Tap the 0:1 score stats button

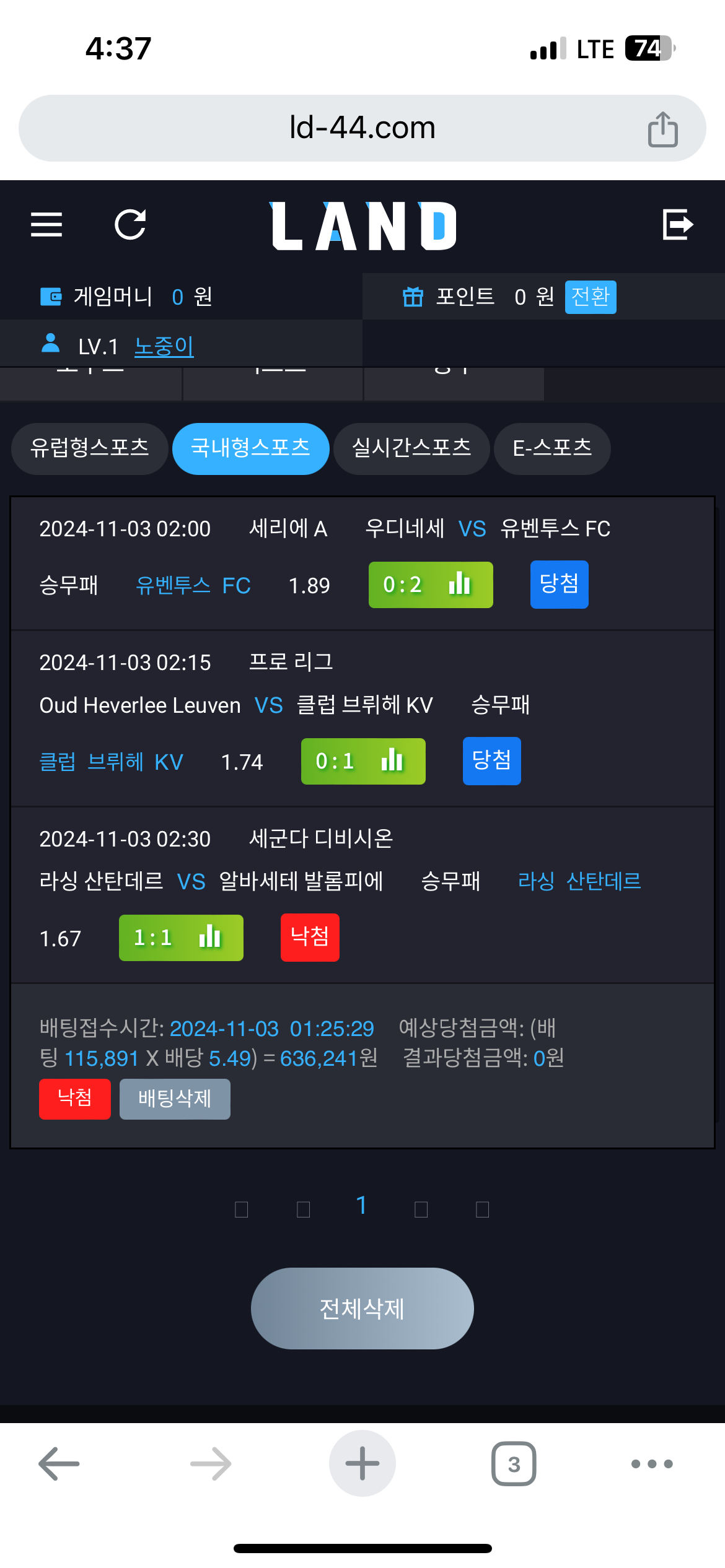point(363,761)
